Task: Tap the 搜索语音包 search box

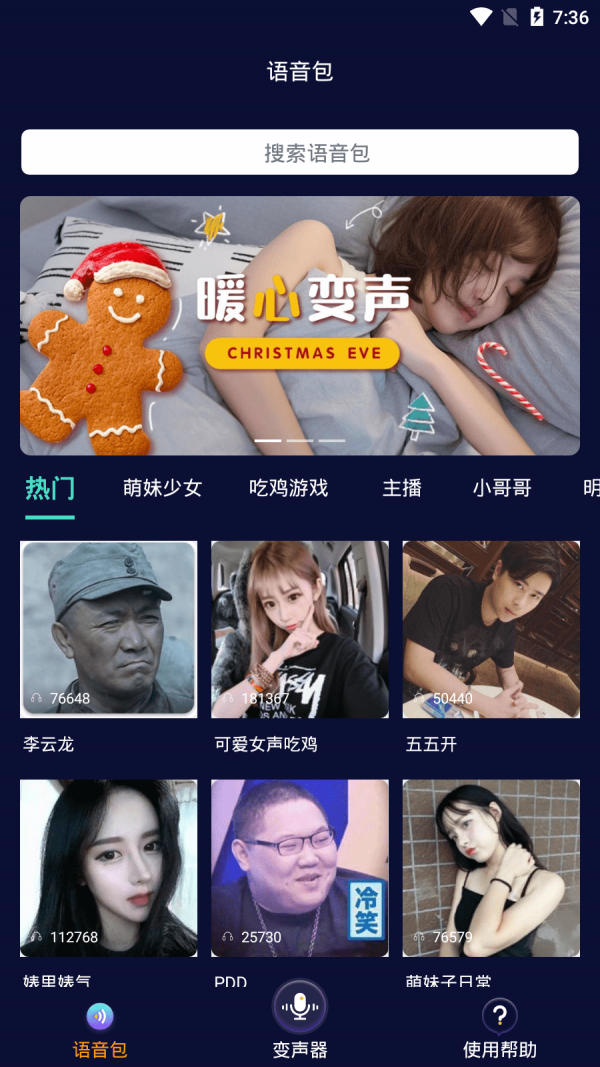Action: pyautogui.click(x=300, y=152)
